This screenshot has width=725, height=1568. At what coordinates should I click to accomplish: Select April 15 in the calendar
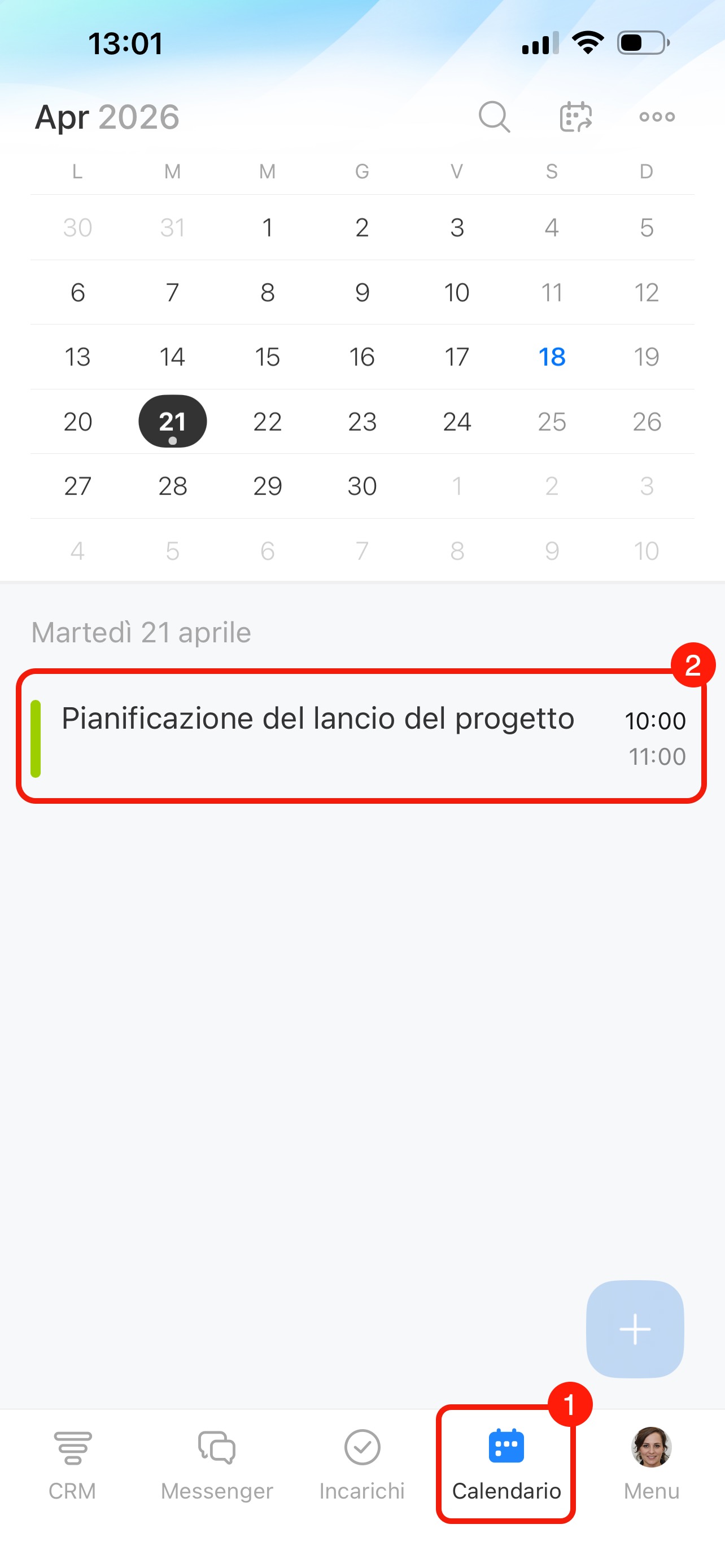267,357
